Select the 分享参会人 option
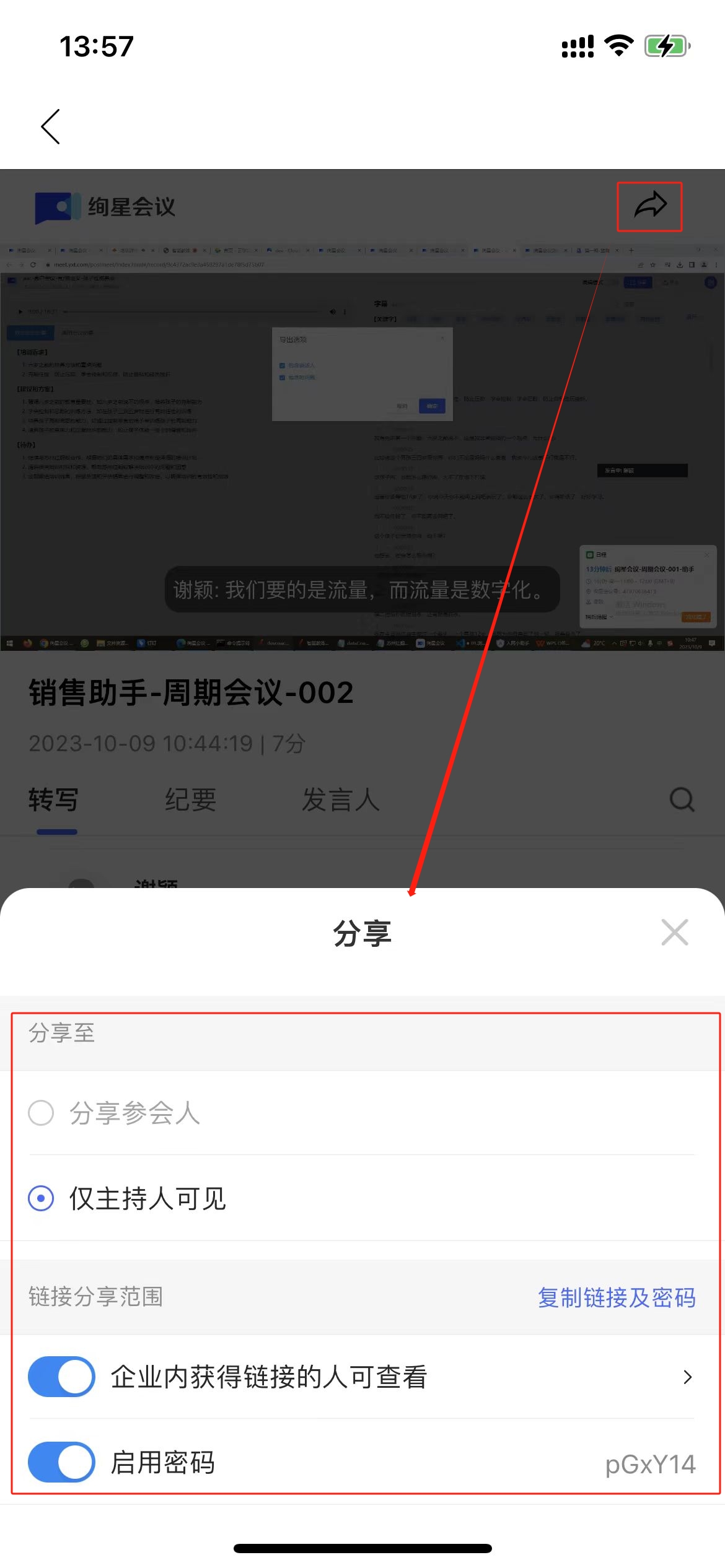This screenshot has width=725, height=1568. point(42,1113)
